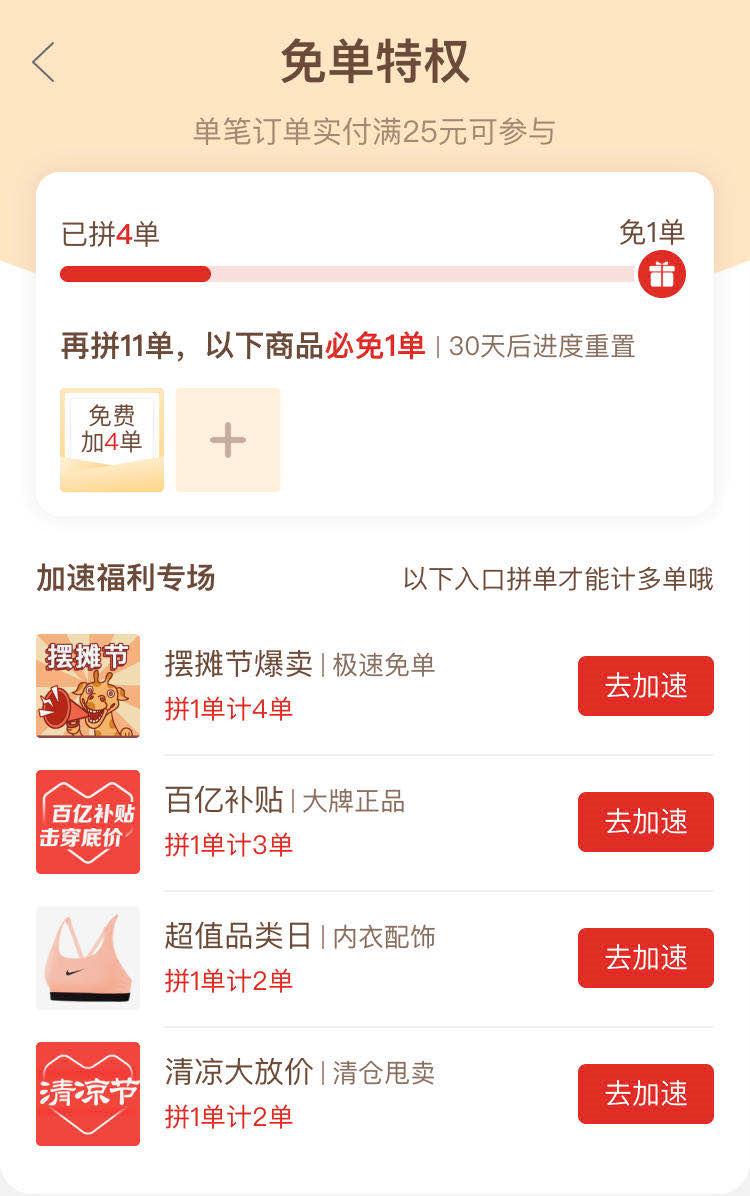Open the 百亿补贴 event icon

(x=88, y=822)
